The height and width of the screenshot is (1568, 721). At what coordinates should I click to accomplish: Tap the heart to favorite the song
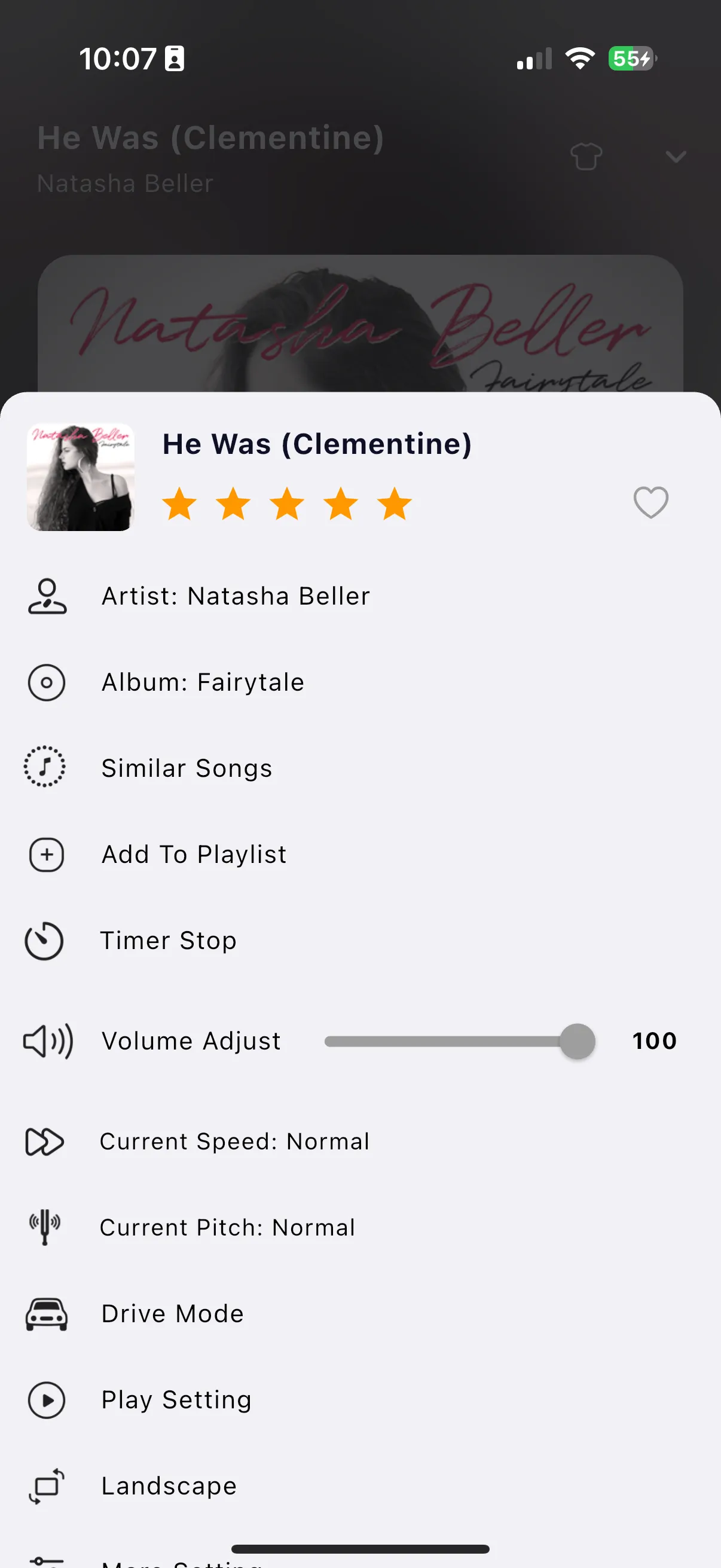coord(650,502)
